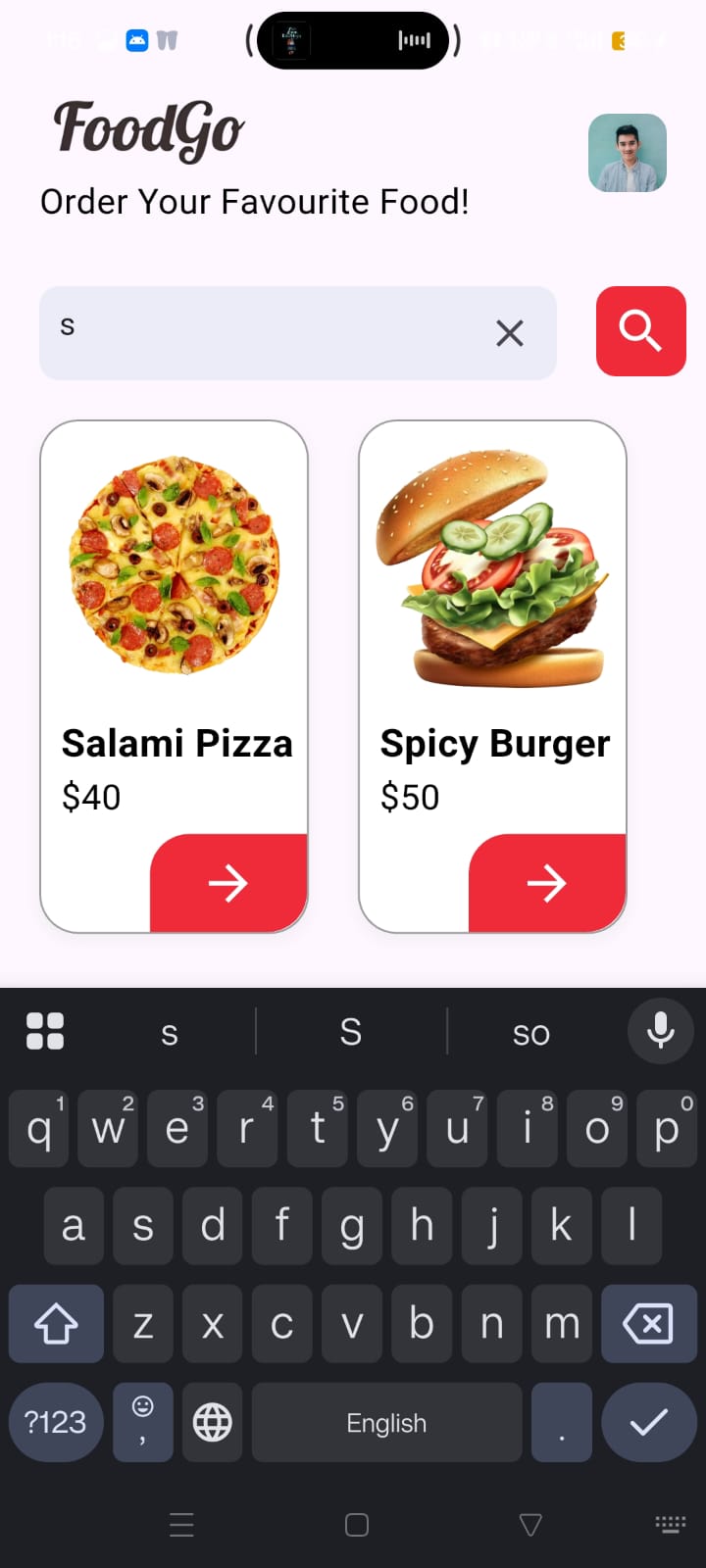Start voice input with the microphone
This screenshot has height=1568, width=706.
[x=660, y=1030]
